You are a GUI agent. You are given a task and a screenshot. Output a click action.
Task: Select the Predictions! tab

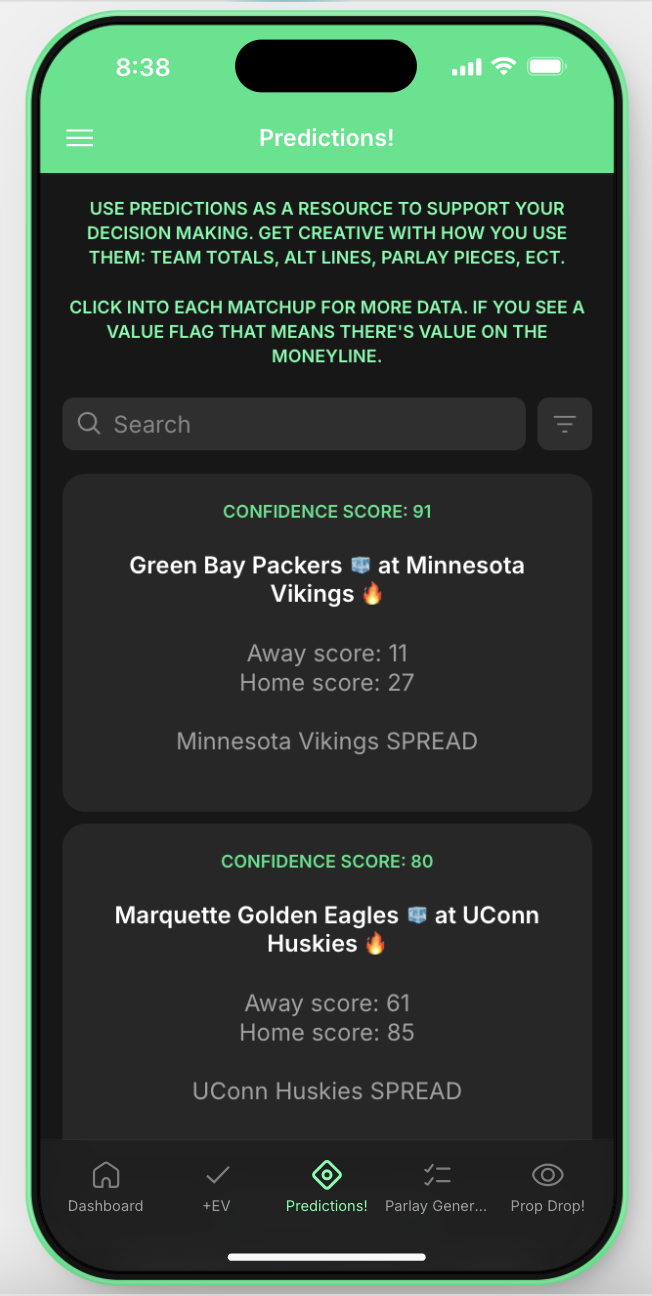pos(327,1187)
